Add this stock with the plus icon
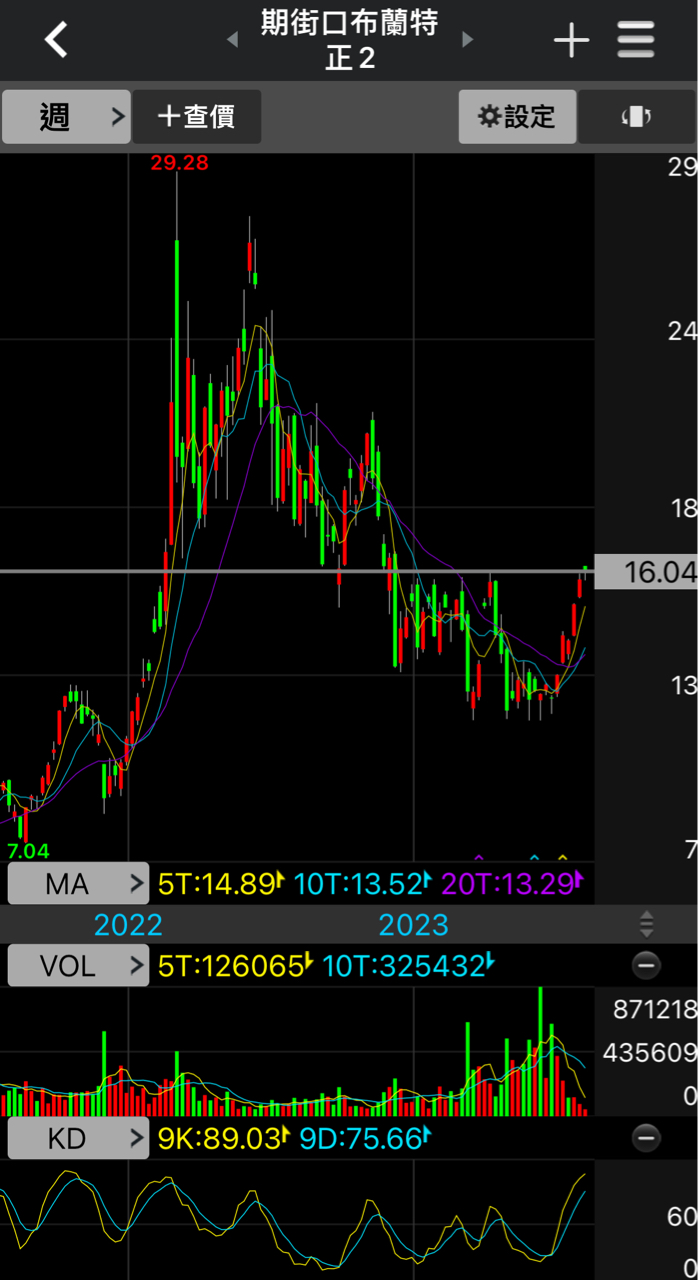This screenshot has width=698, height=1280. [x=571, y=40]
